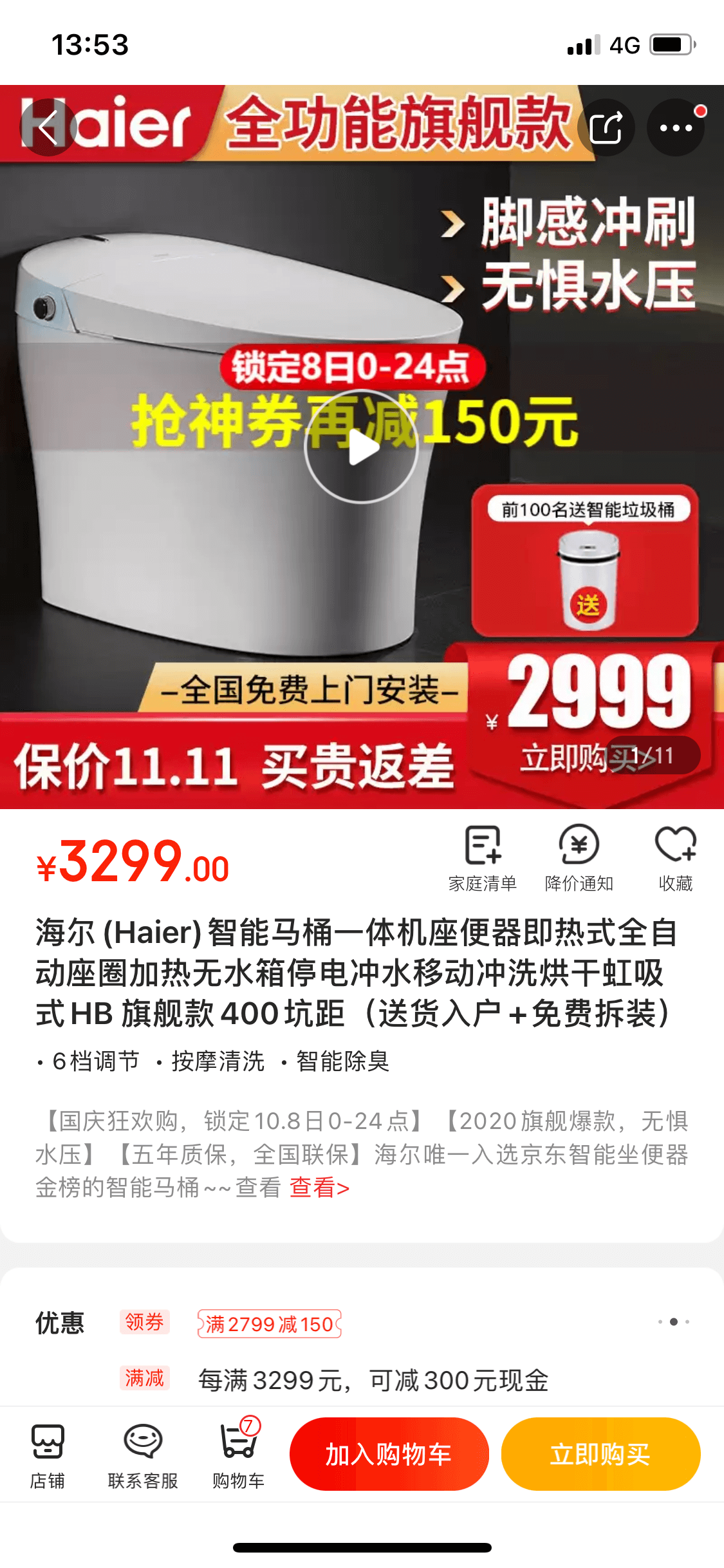
Task: Play the product video
Action: pos(361,447)
